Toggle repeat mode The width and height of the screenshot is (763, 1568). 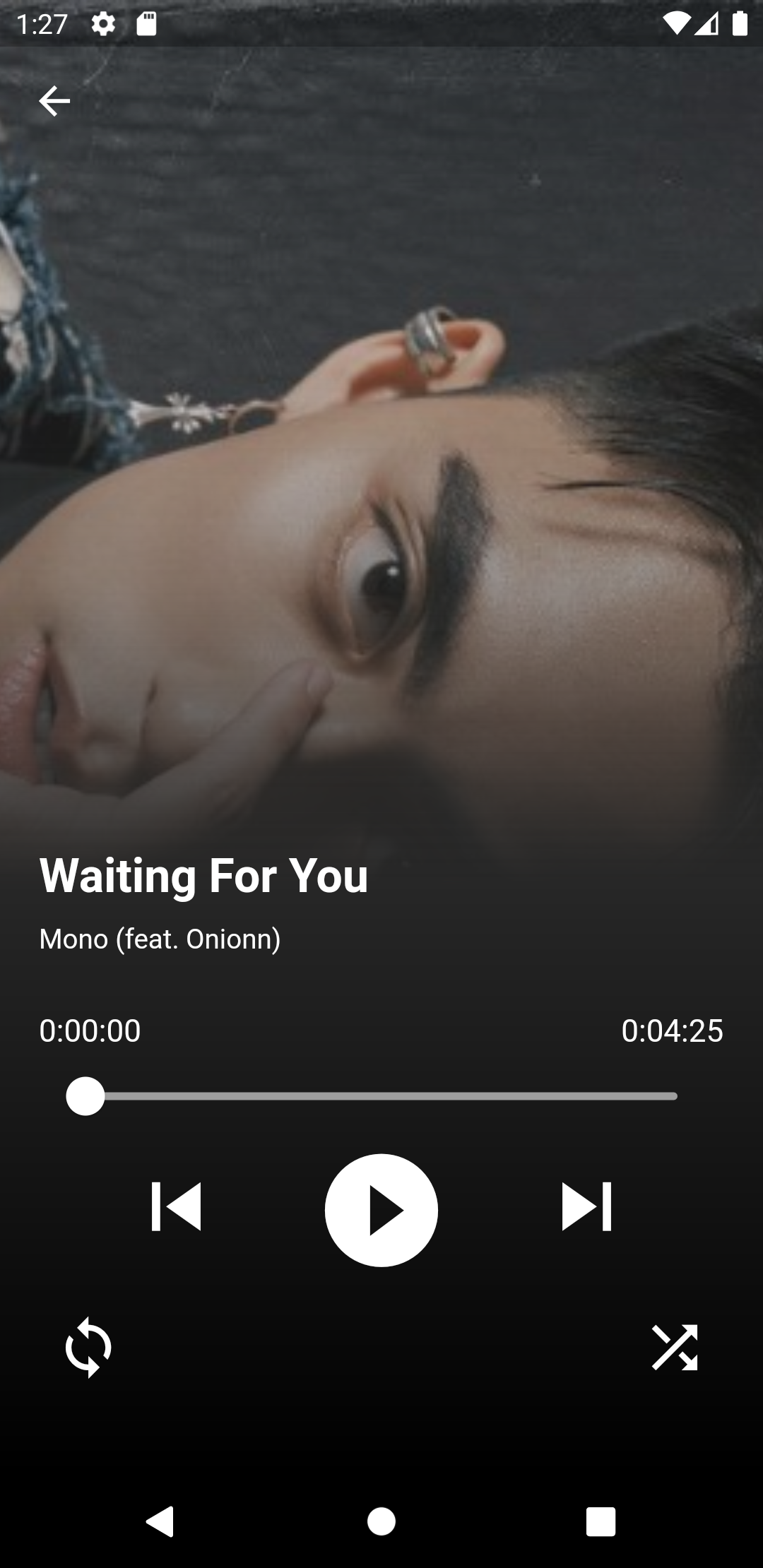[x=88, y=1347]
